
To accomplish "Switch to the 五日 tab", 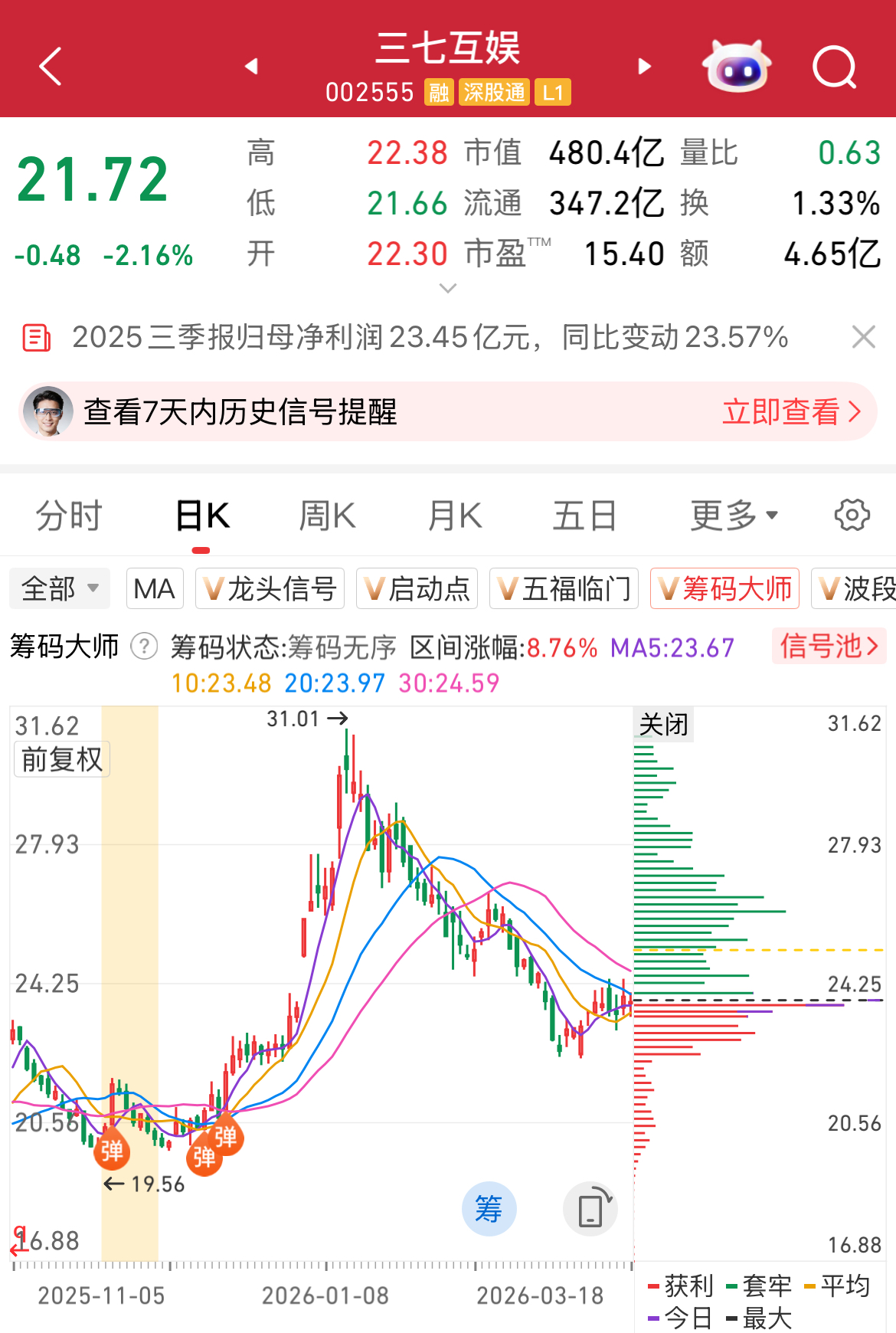I will [584, 516].
